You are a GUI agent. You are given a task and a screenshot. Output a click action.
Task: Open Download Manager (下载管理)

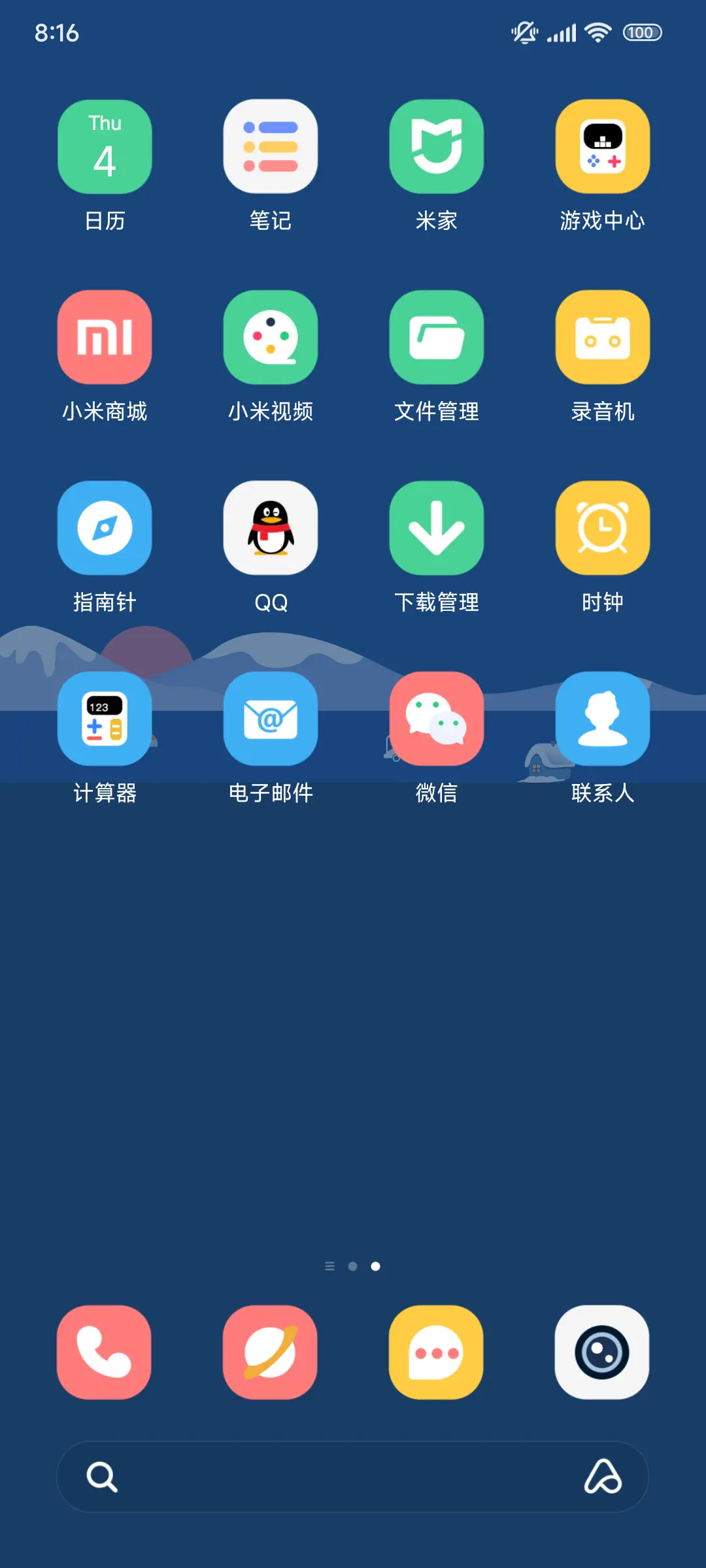(436, 527)
